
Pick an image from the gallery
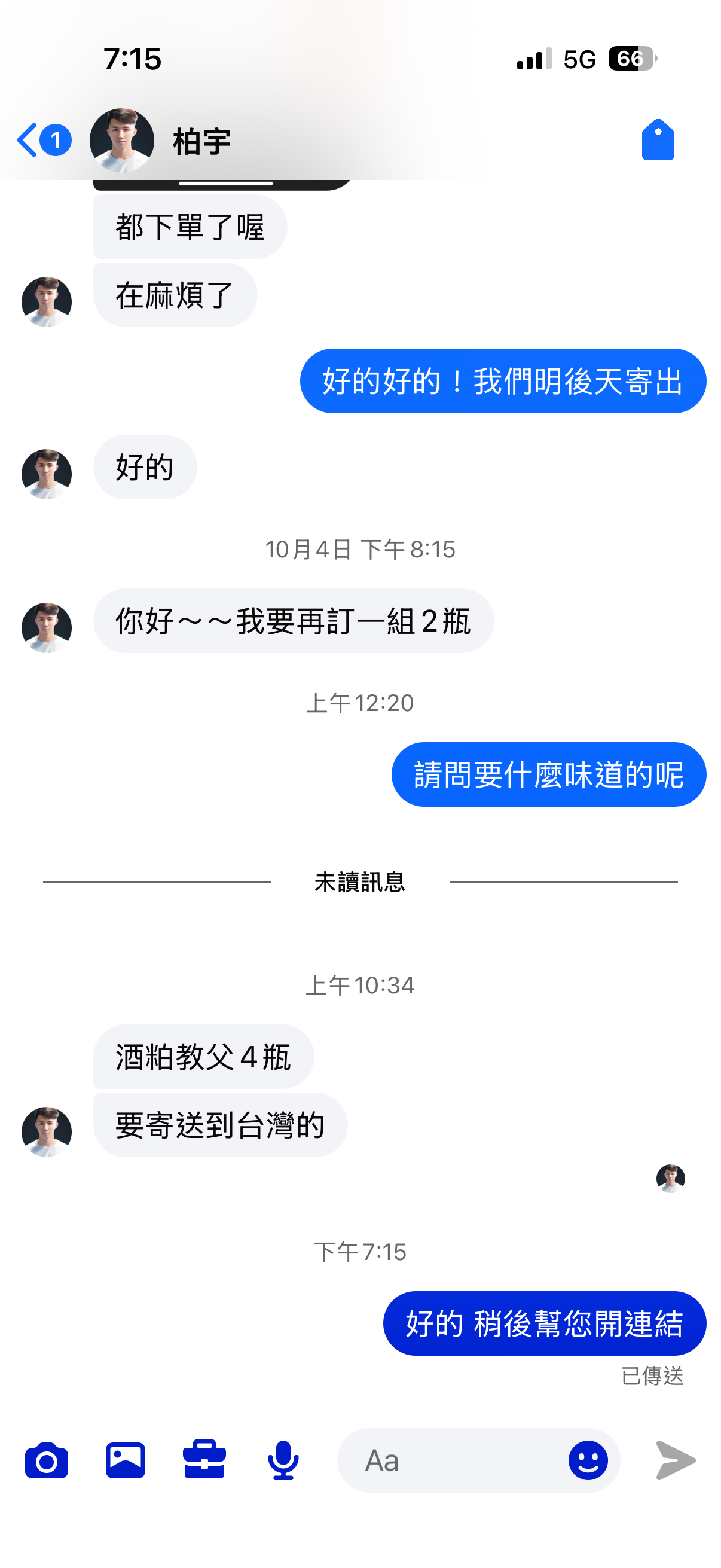126,1460
